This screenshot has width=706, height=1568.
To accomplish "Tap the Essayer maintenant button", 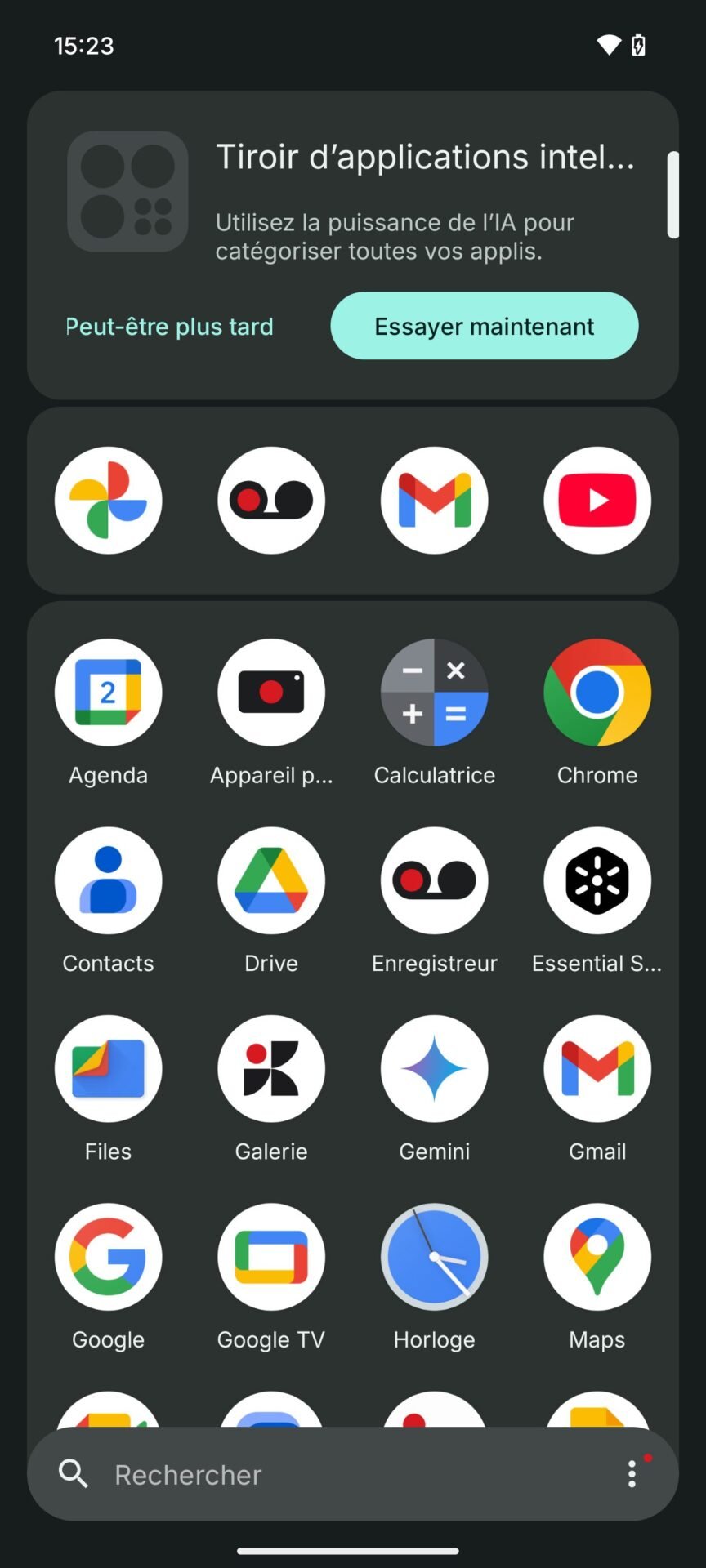I will (485, 326).
